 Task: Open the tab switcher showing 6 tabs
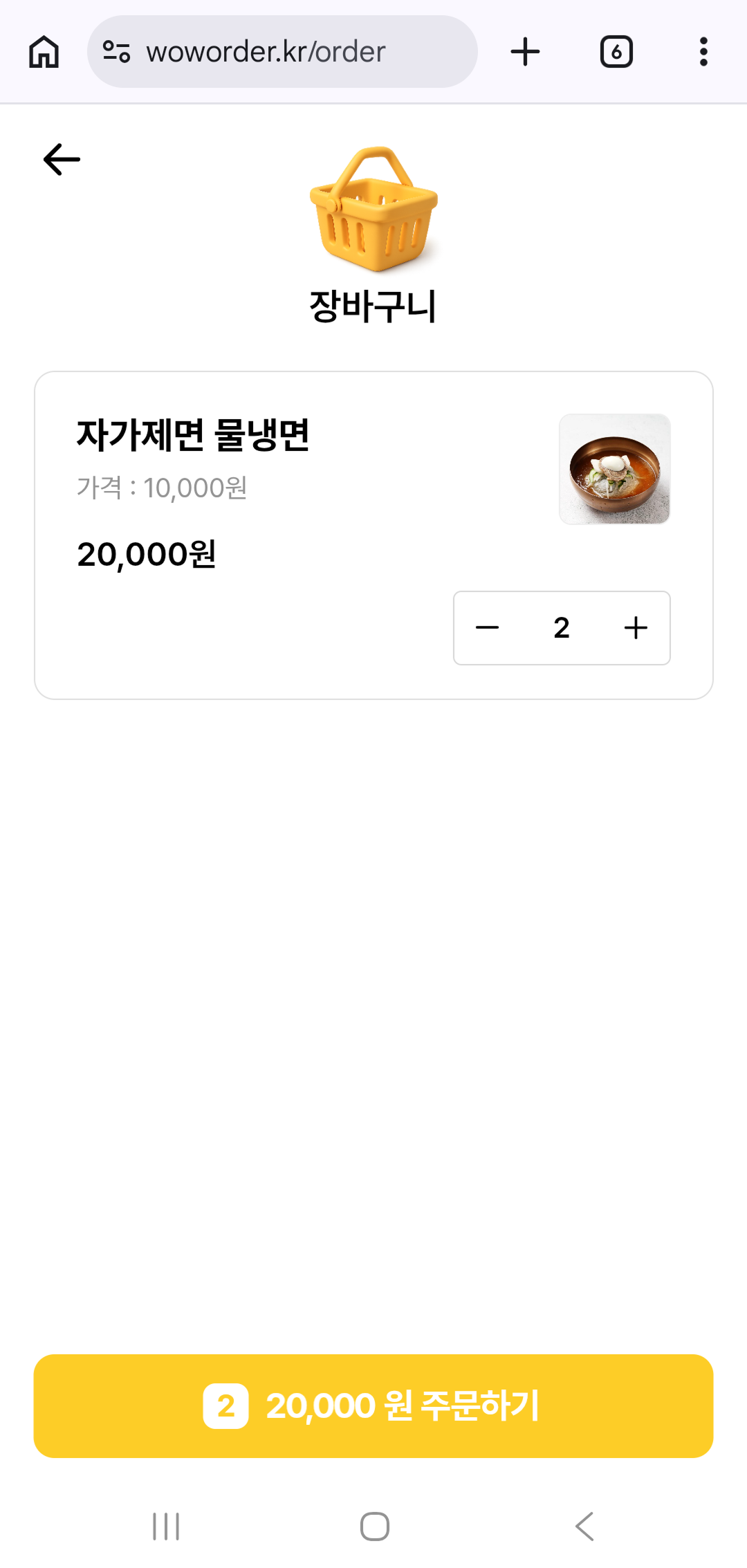616,50
